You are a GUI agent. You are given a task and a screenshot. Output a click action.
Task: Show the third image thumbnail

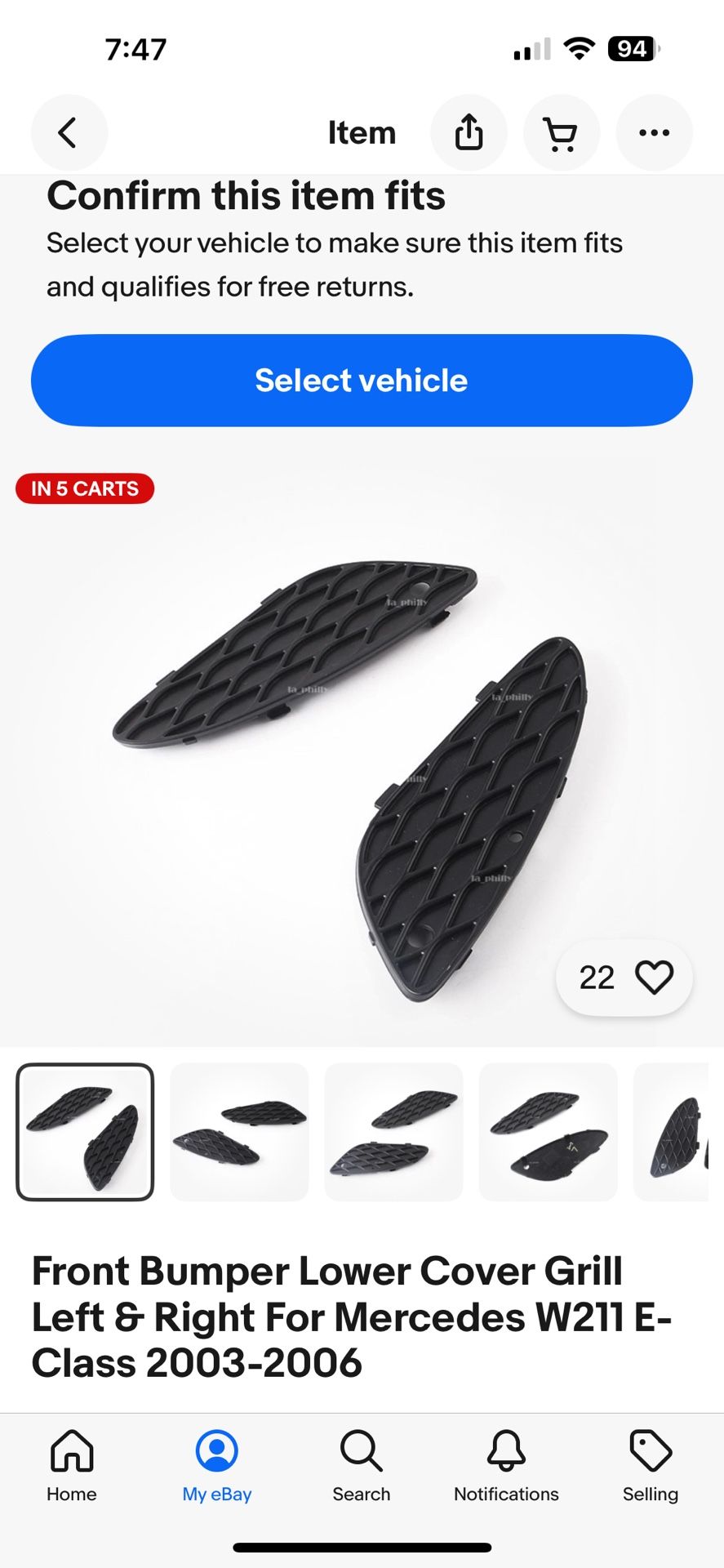tap(393, 1132)
